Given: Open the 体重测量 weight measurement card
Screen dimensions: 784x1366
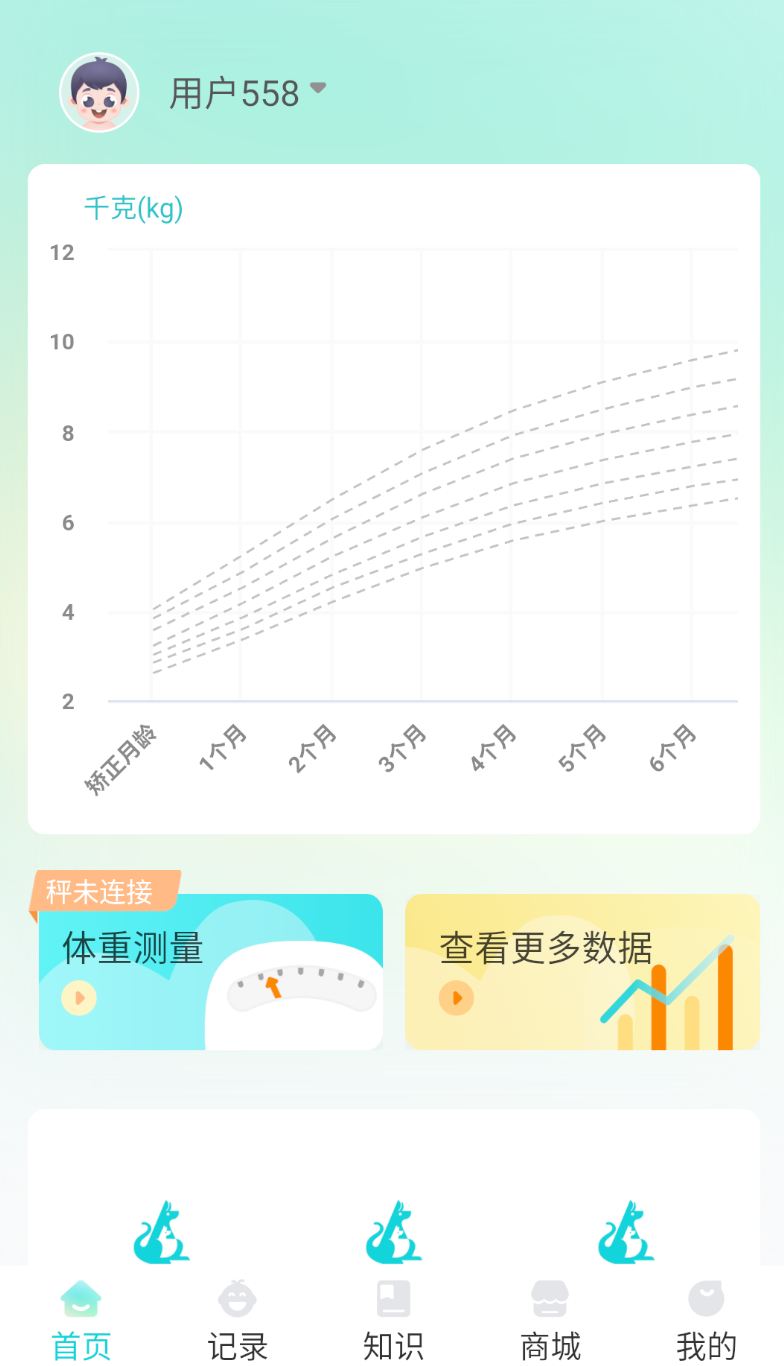Looking at the screenshot, I should [x=211, y=971].
